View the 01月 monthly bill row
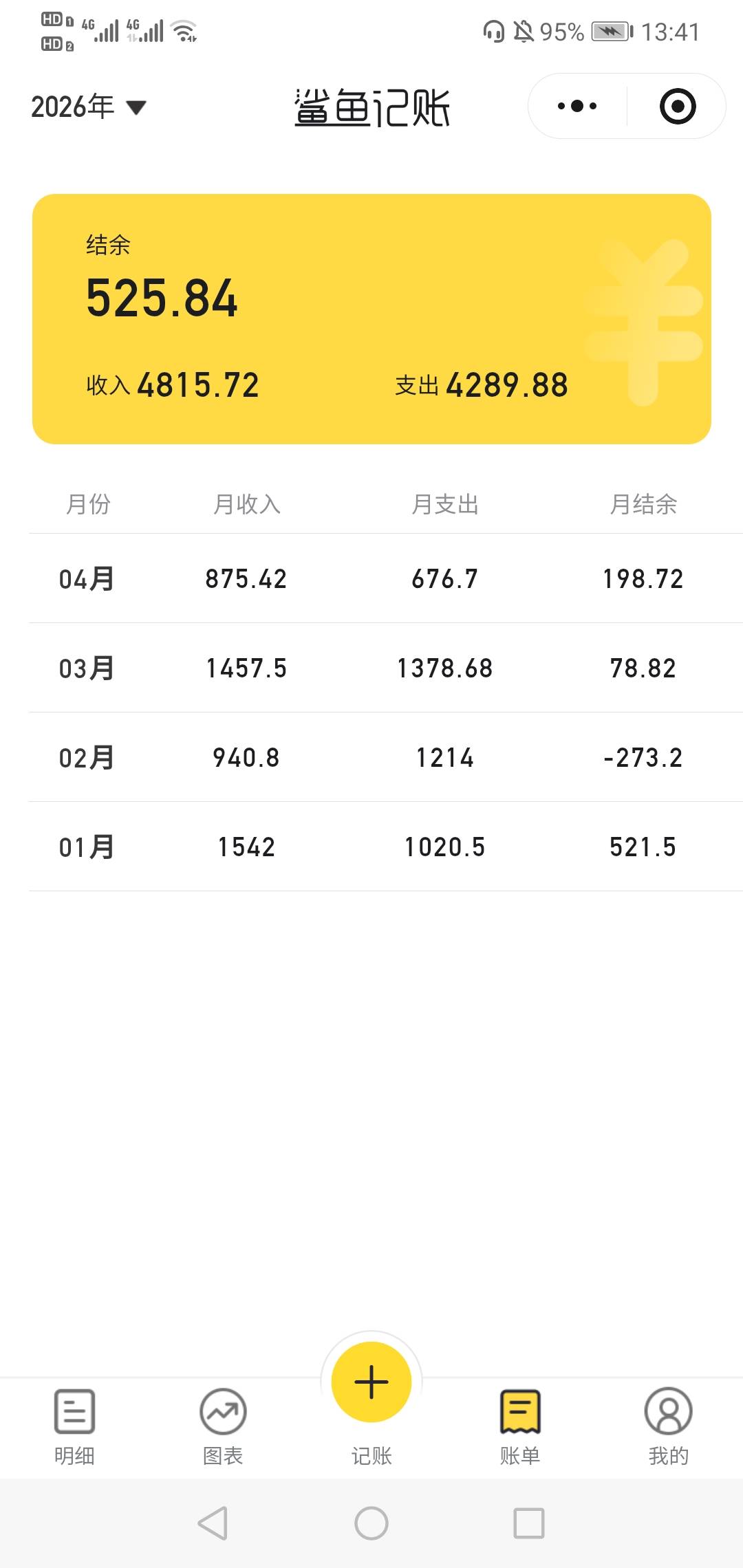This screenshot has height=1568, width=743. coord(371,847)
